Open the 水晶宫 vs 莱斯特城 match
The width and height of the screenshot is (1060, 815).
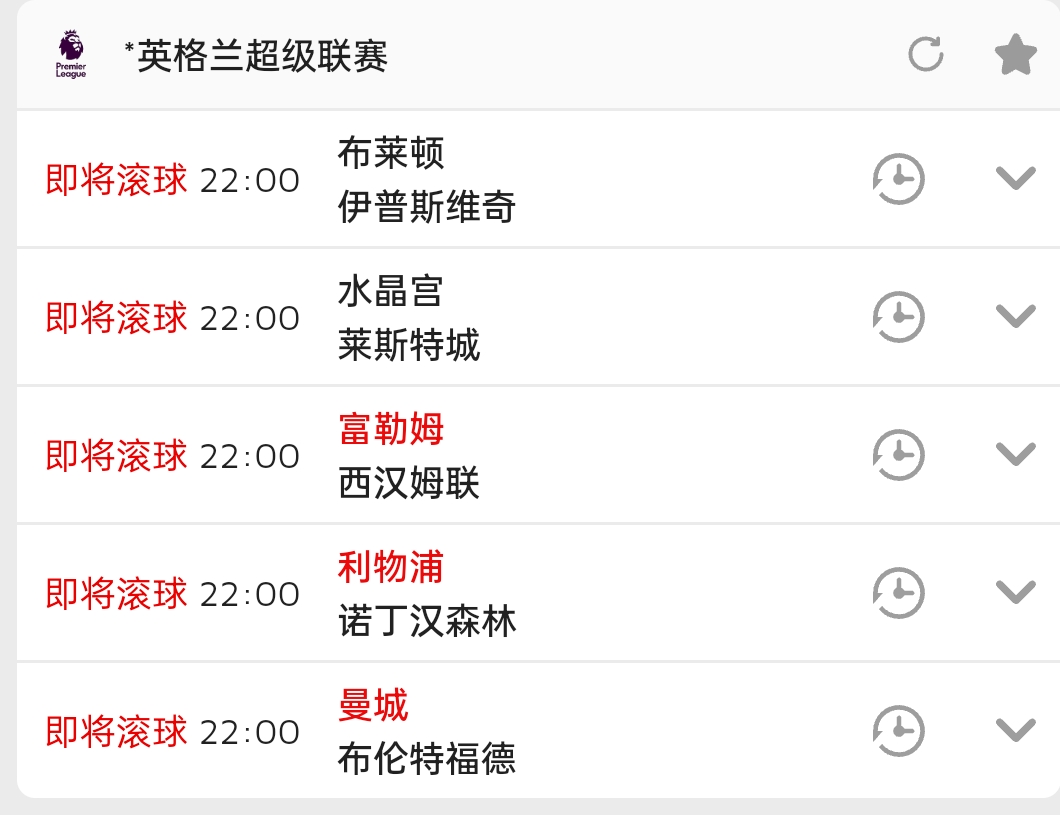408,318
